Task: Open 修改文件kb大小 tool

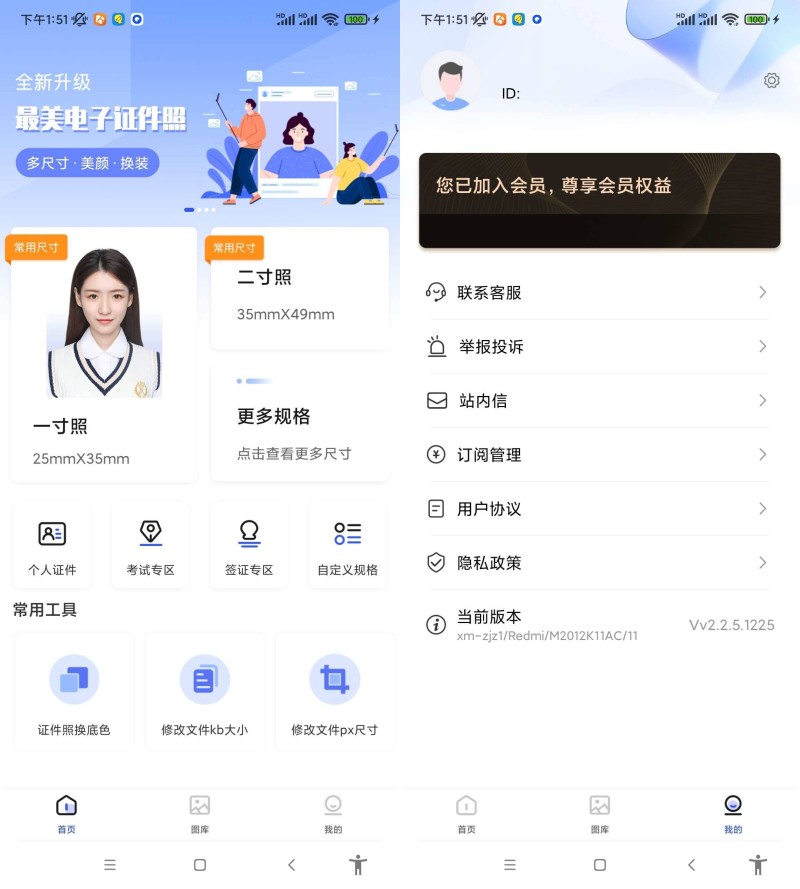Action: (204, 692)
